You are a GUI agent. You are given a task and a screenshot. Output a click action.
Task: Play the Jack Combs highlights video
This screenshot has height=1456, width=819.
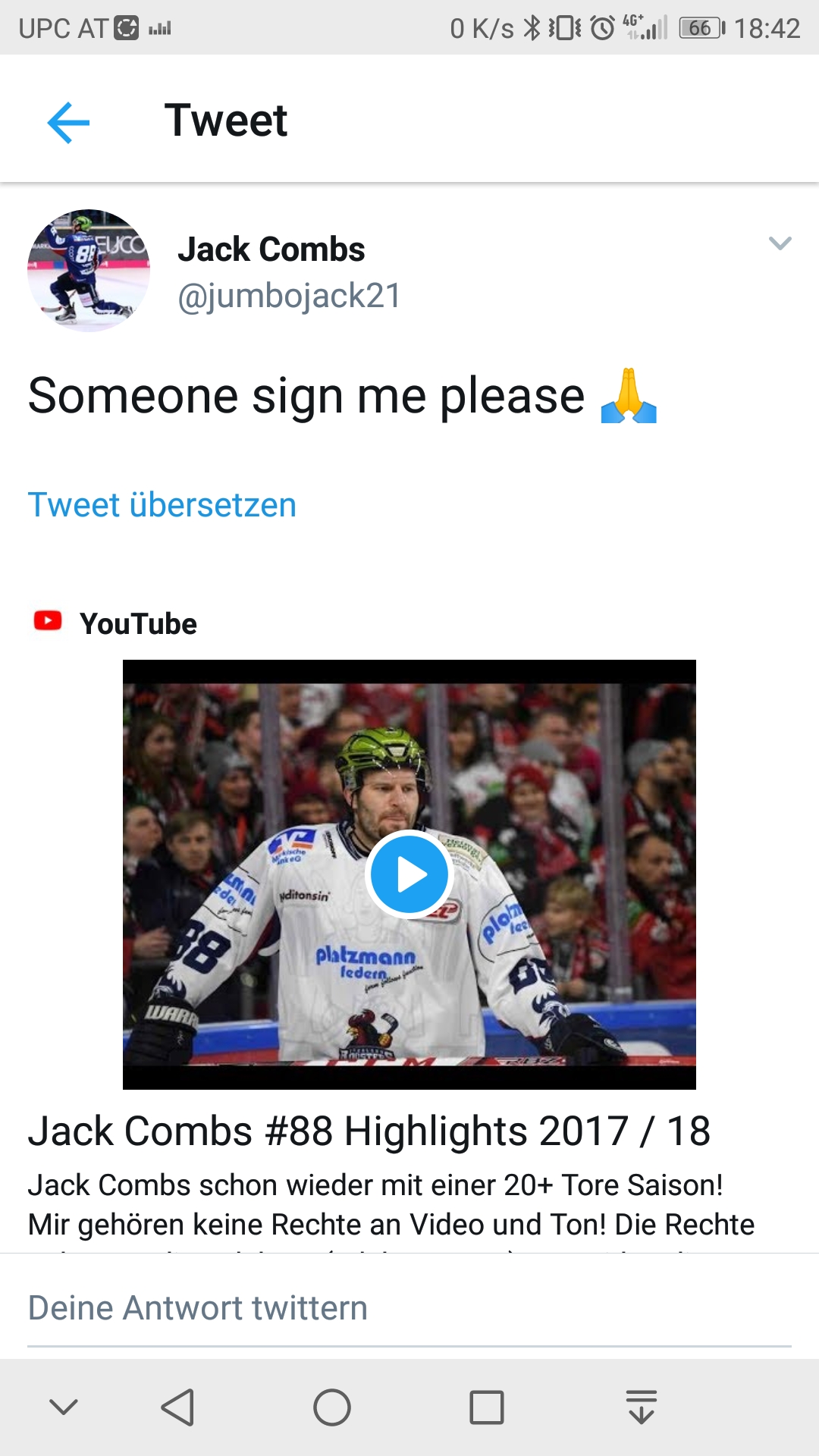(409, 874)
